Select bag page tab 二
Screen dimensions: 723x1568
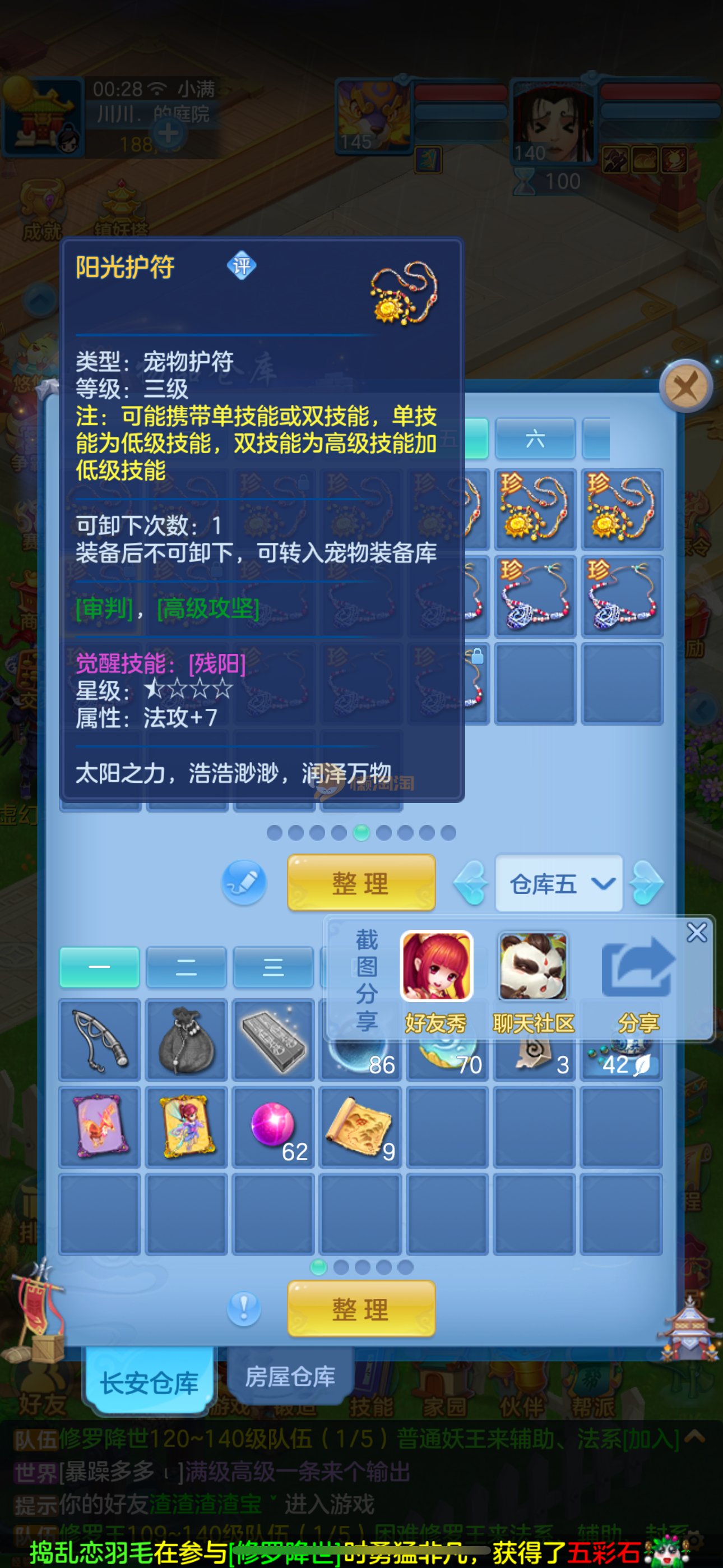point(186,967)
